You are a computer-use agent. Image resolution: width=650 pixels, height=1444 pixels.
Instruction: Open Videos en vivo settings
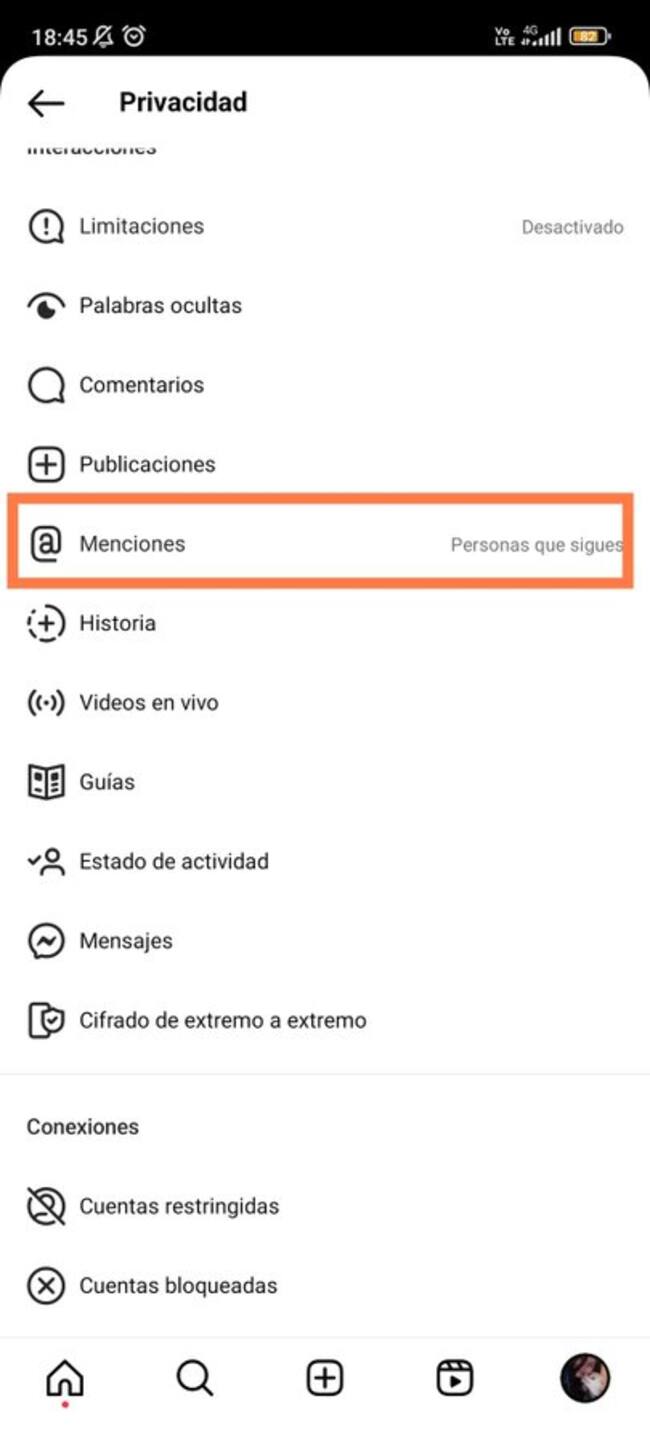click(148, 703)
